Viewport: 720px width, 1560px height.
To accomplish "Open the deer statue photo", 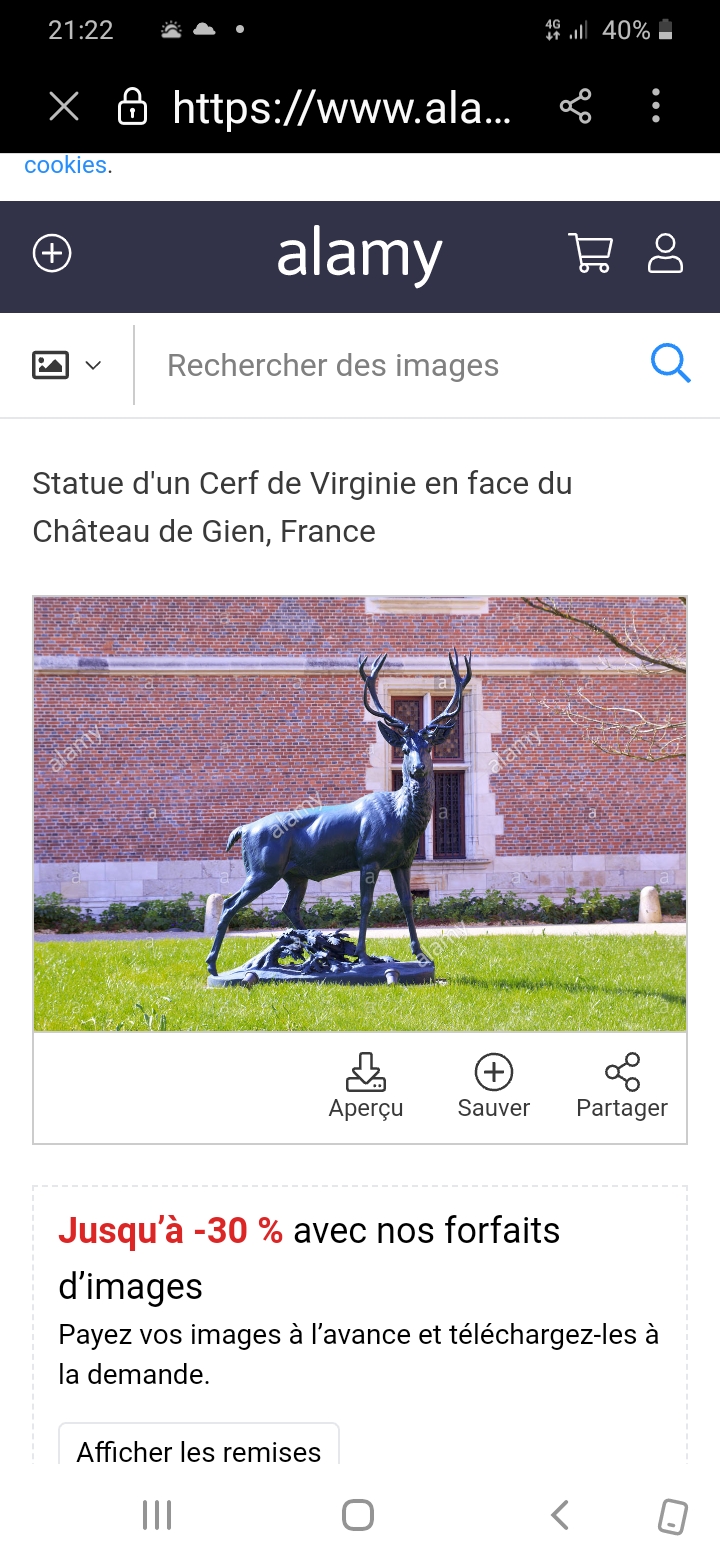I will [x=360, y=814].
